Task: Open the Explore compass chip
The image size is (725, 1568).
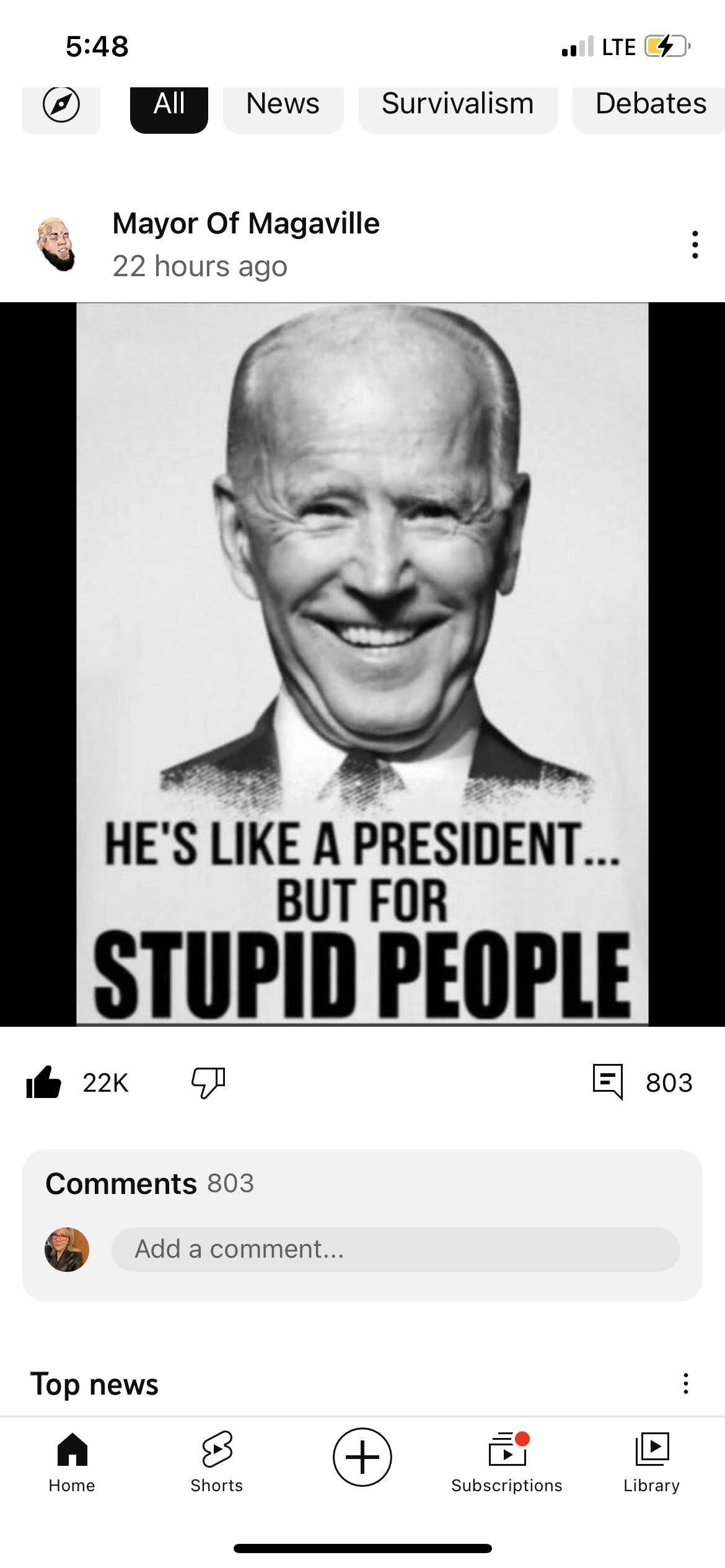Action: point(61,105)
